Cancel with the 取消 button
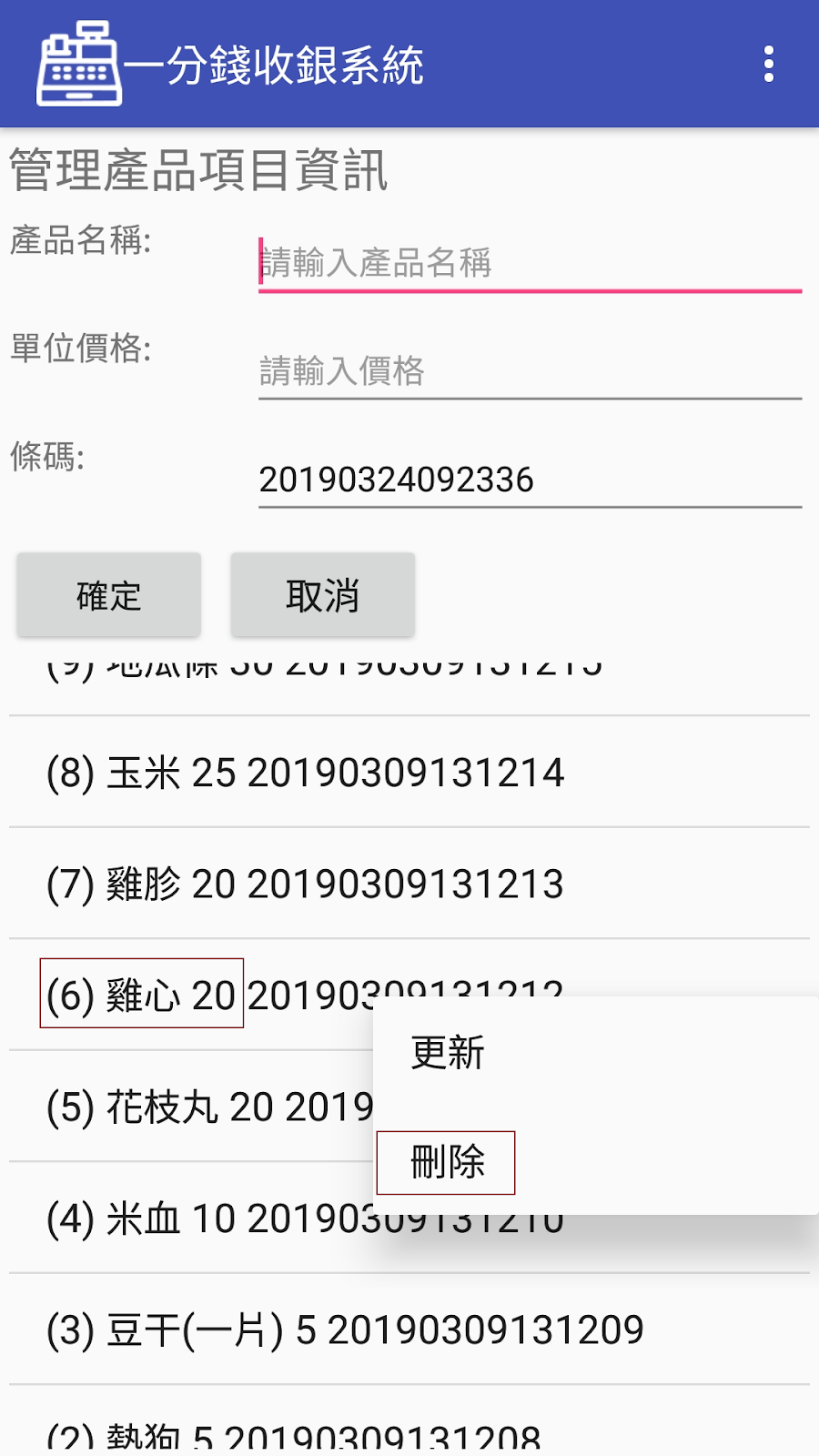Screen dimensions: 819x1456 click(x=323, y=596)
